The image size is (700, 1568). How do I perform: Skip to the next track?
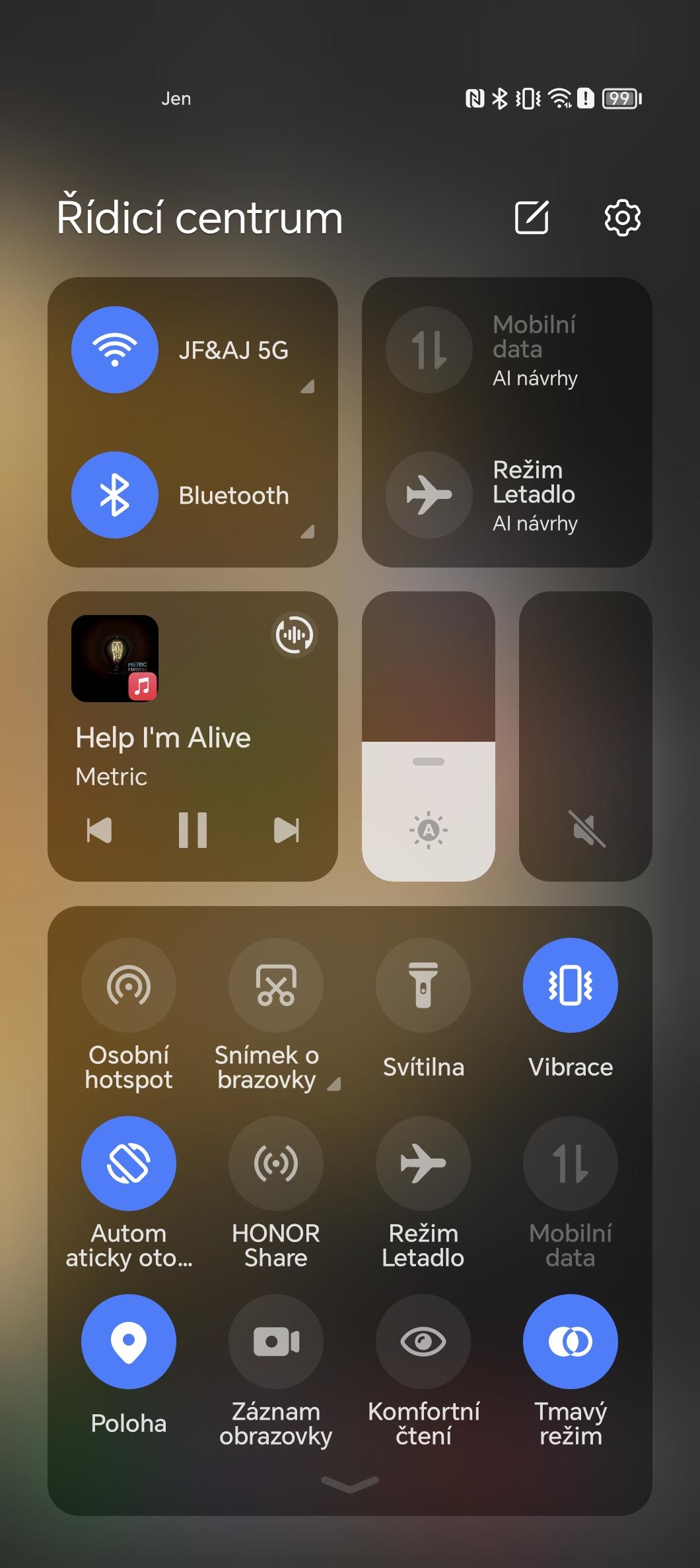click(287, 830)
